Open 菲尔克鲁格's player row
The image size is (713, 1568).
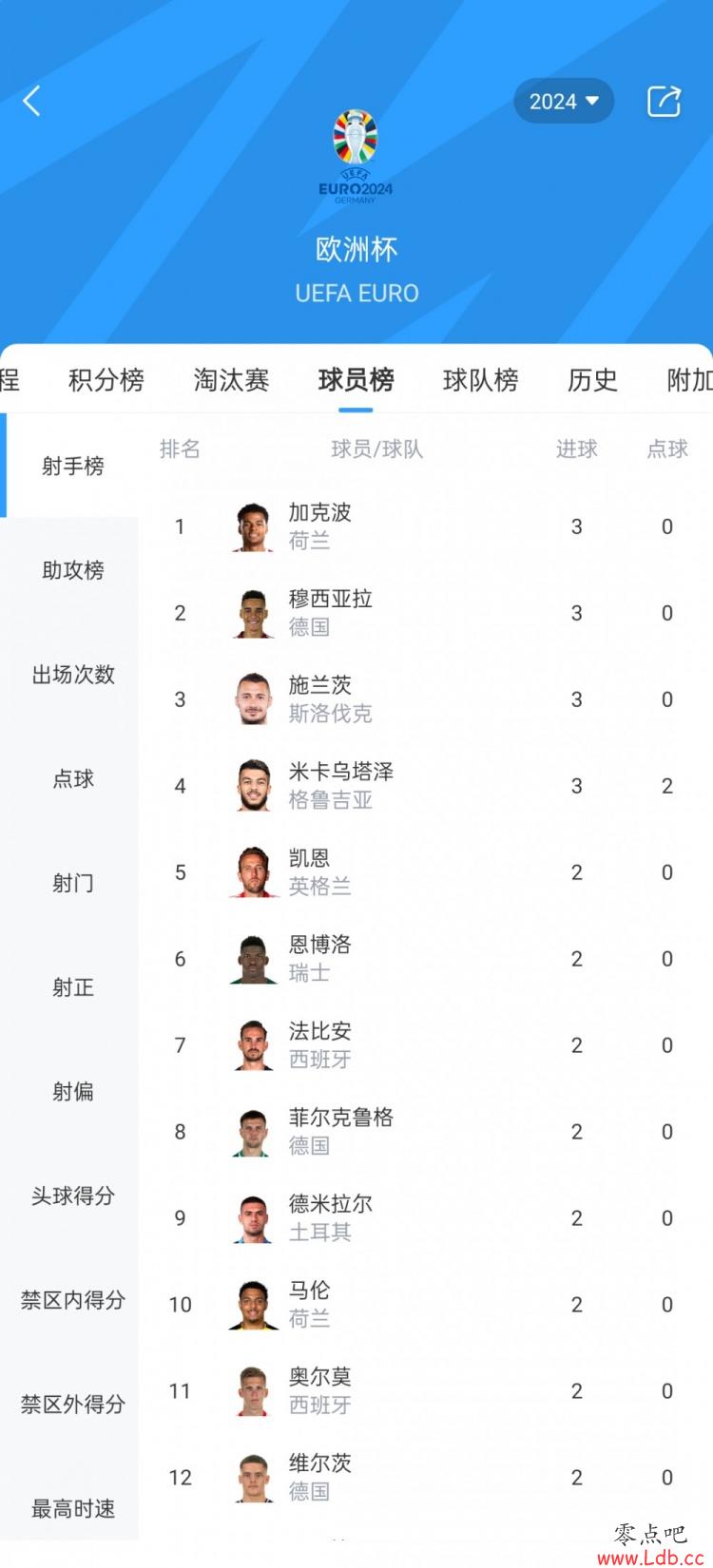click(x=426, y=1132)
